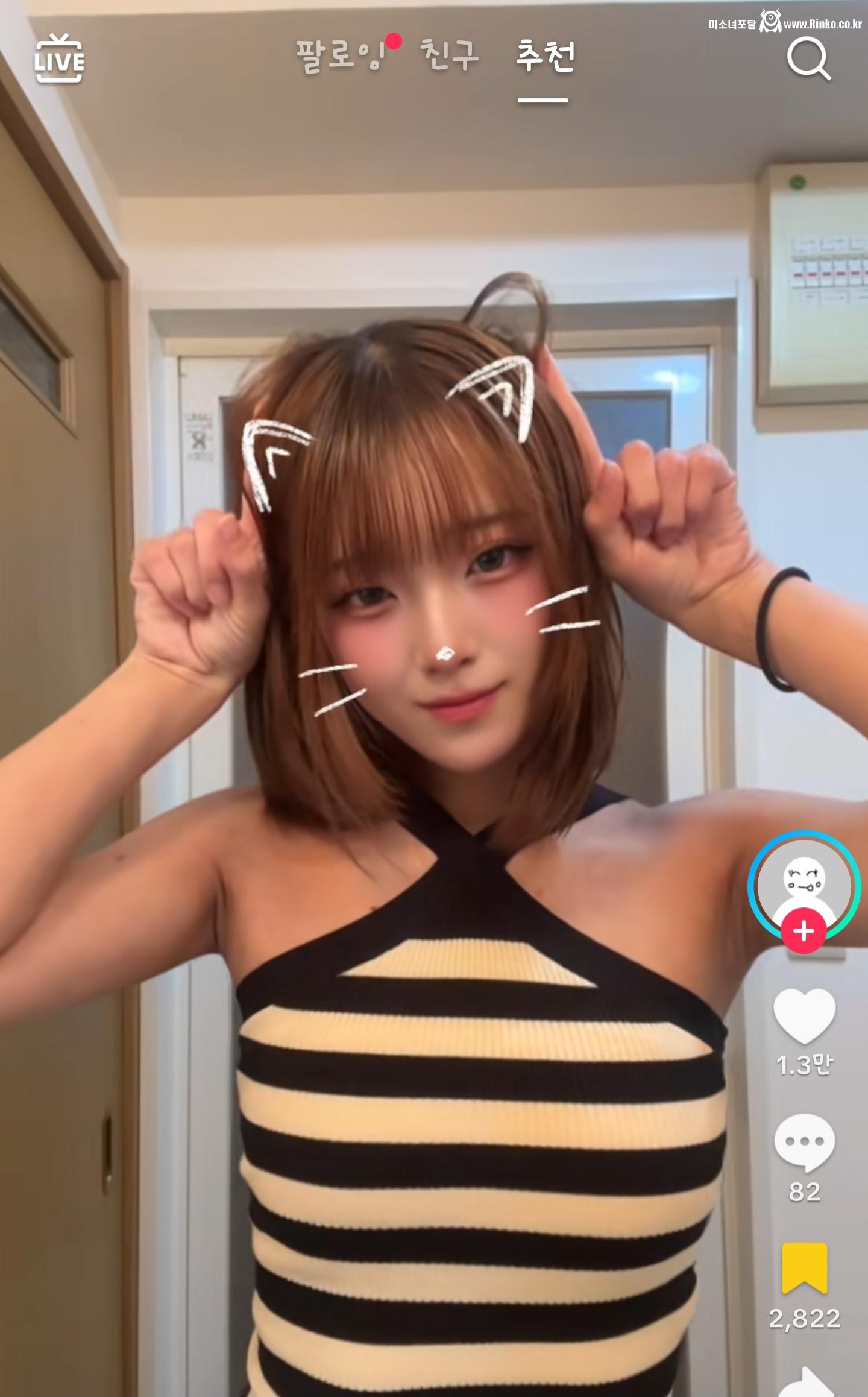Switch to the 팔로잉 tab
The width and height of the screenshot is (868, 1397).
tap(341, 56)
